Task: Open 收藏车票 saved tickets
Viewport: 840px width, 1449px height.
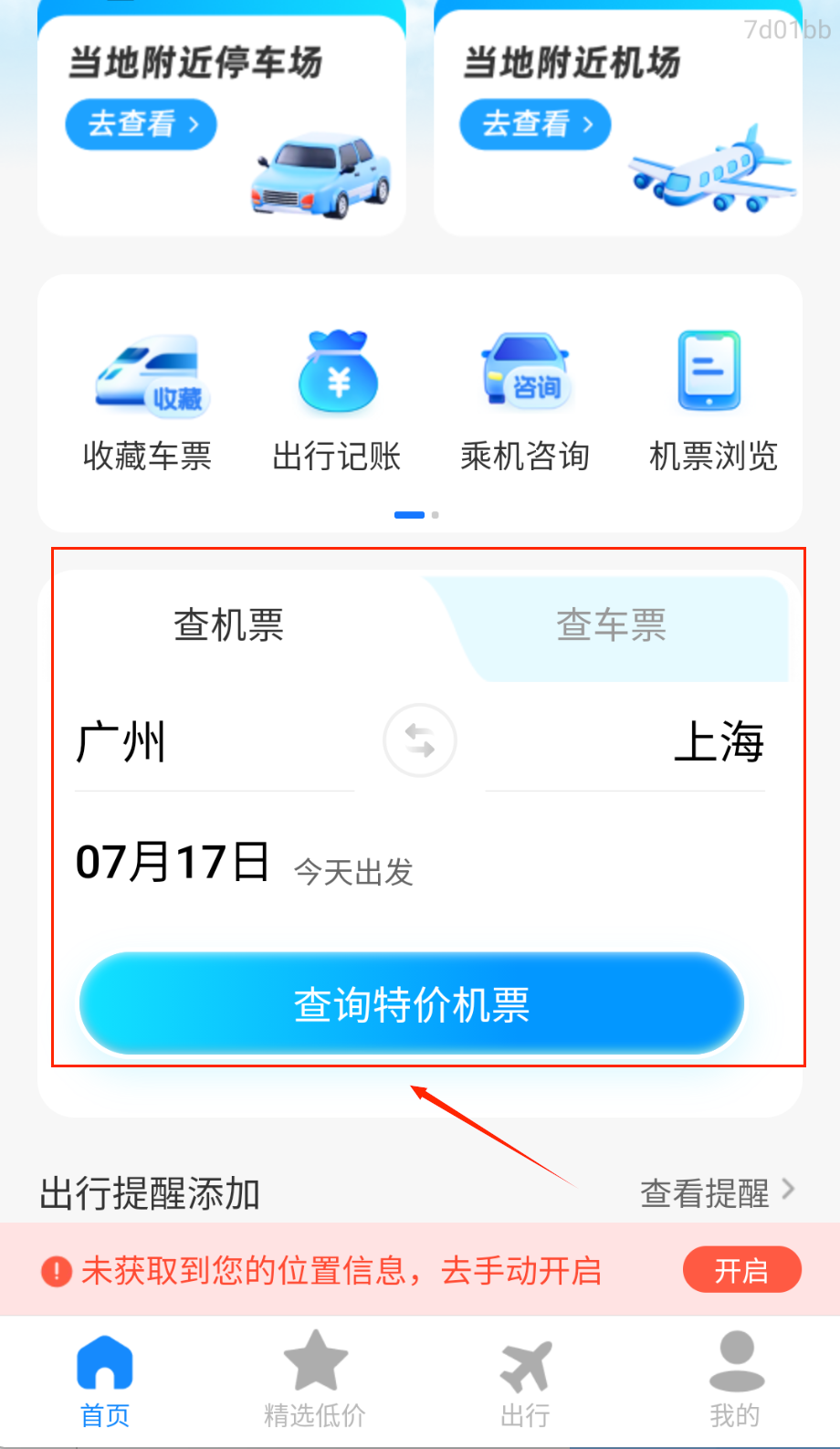Action: click(147, 402)
